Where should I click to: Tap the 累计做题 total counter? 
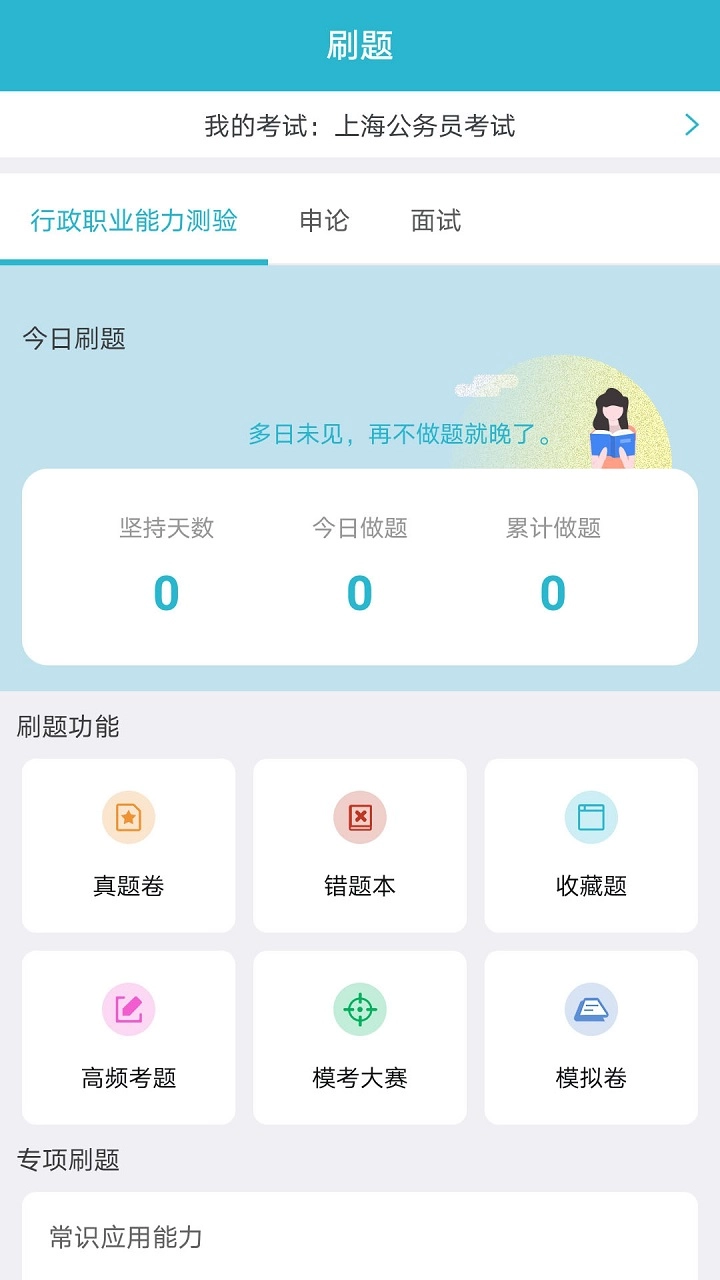tap(552, 590)
